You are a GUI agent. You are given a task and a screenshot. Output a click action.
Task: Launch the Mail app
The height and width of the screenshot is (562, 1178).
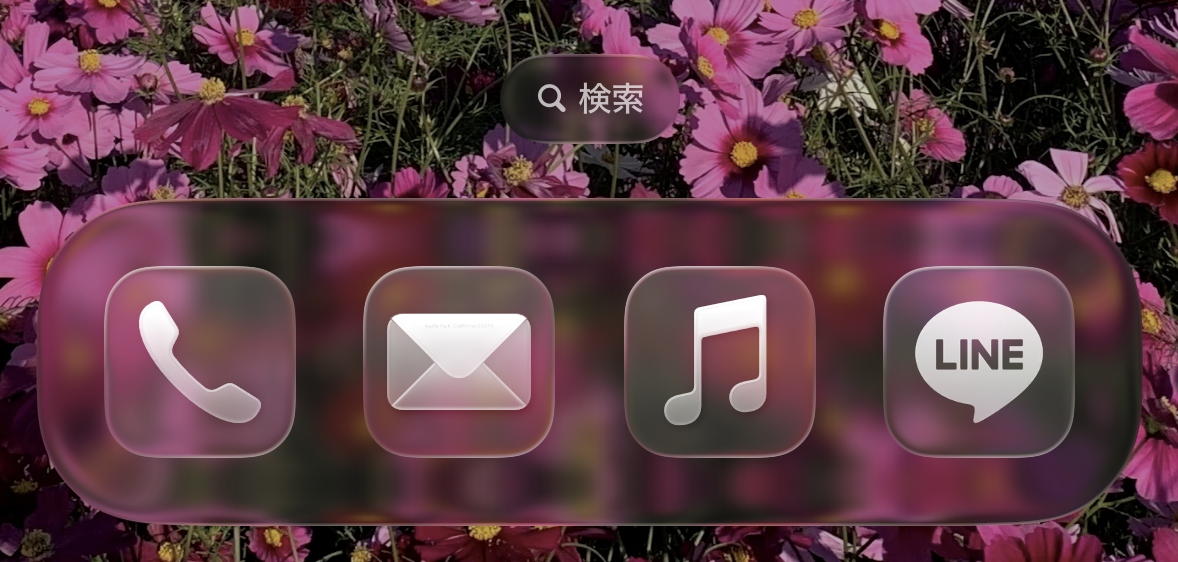coord(459,361)
